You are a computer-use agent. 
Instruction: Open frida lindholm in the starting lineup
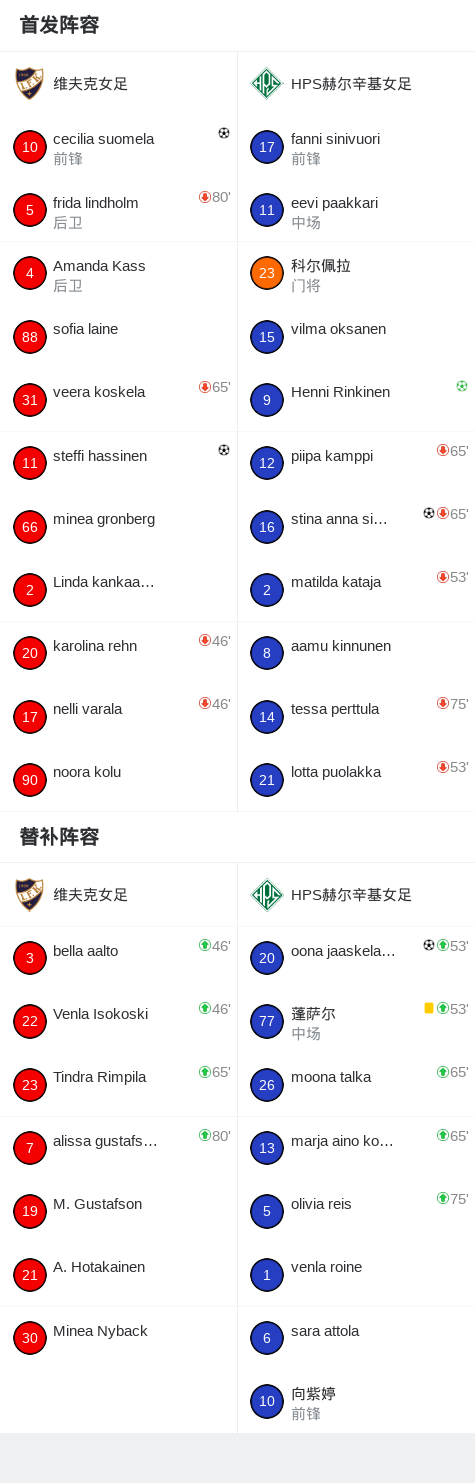(x=118, y=211)
